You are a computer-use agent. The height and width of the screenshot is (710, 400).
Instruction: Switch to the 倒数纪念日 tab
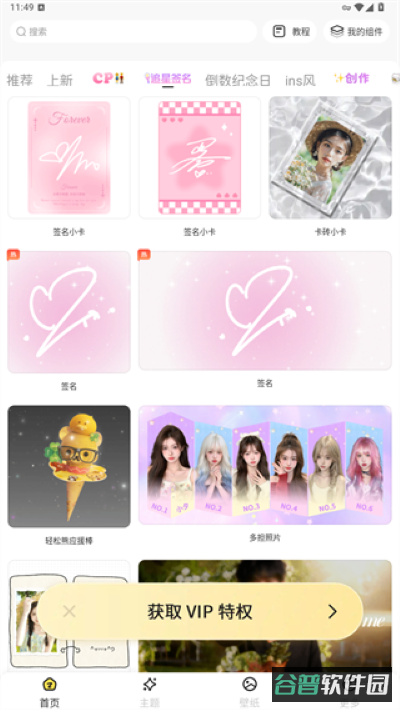click(238, 80)
